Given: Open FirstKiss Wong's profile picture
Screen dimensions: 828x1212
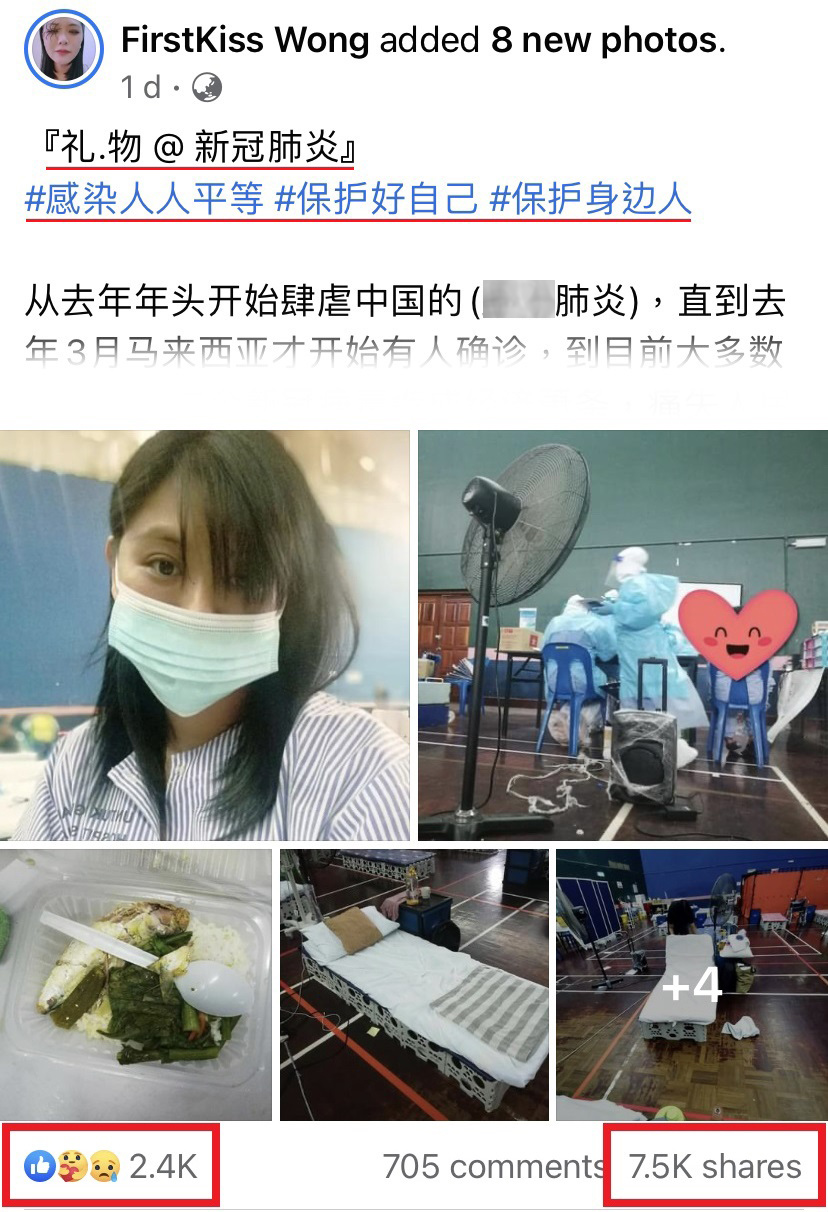Looking at the screenshot, I should (66, 49).
